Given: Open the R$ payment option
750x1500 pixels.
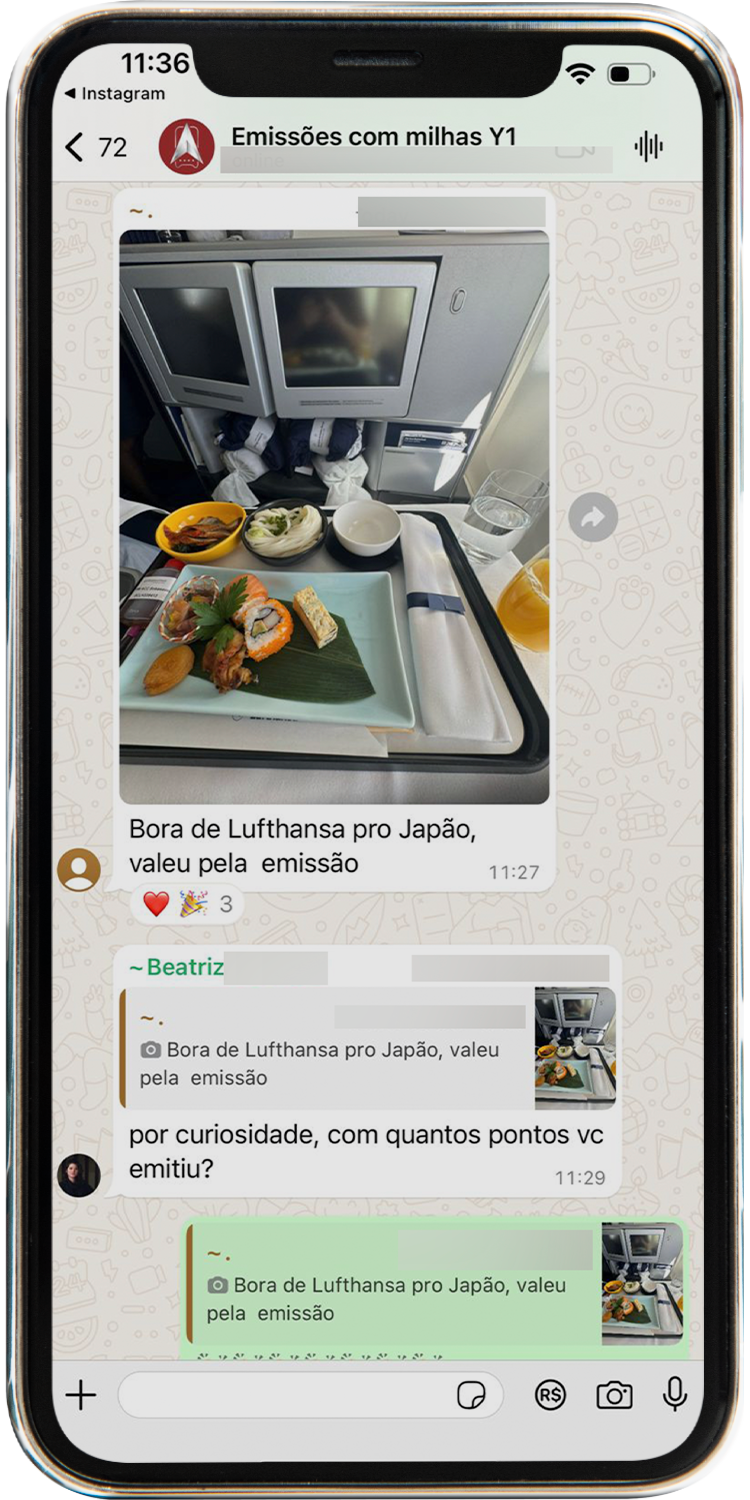Looking at the screenshot, I should click(x=550, y=1395).
